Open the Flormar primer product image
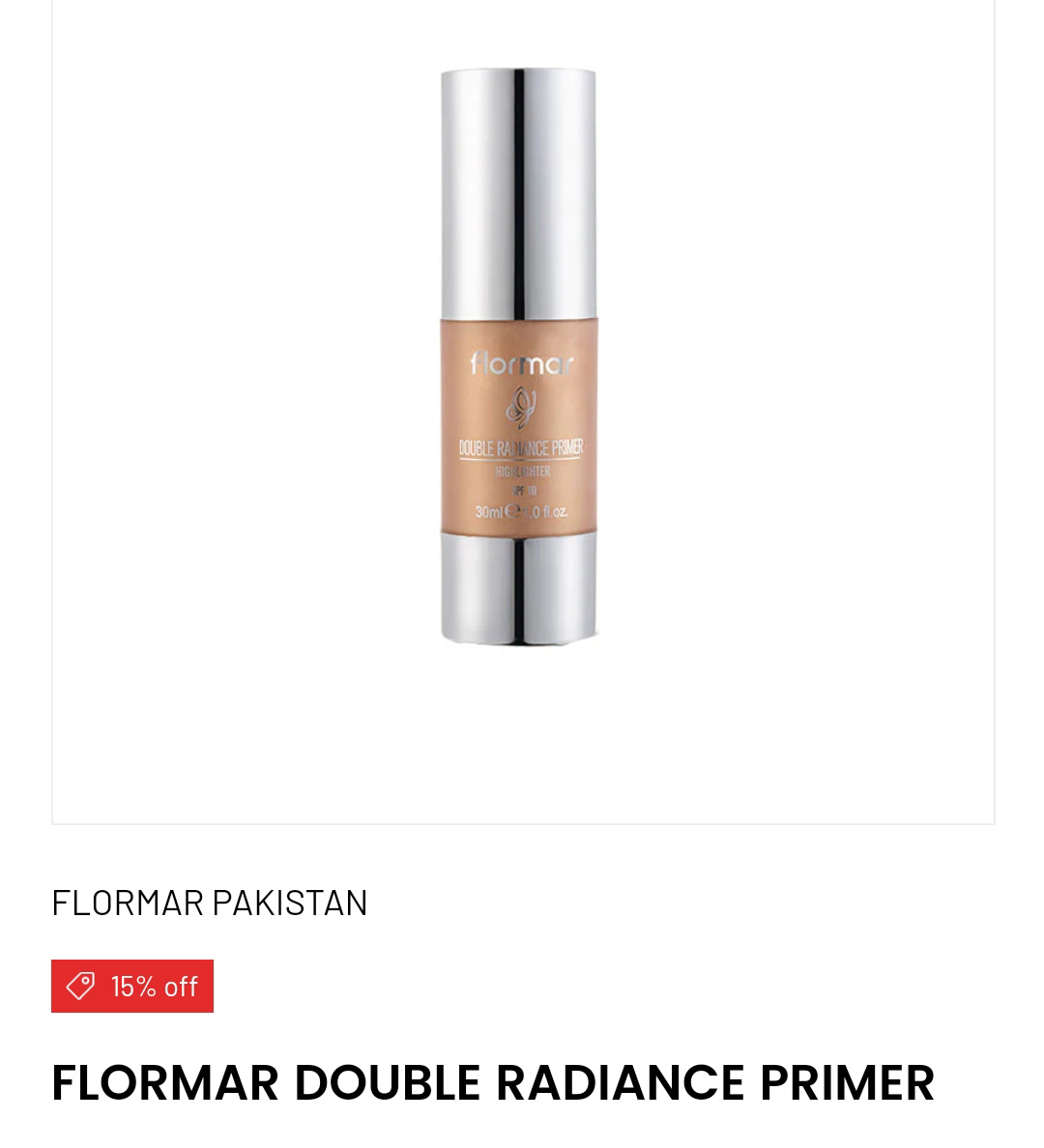1044x1148 pixels. [x=519, y=358]
